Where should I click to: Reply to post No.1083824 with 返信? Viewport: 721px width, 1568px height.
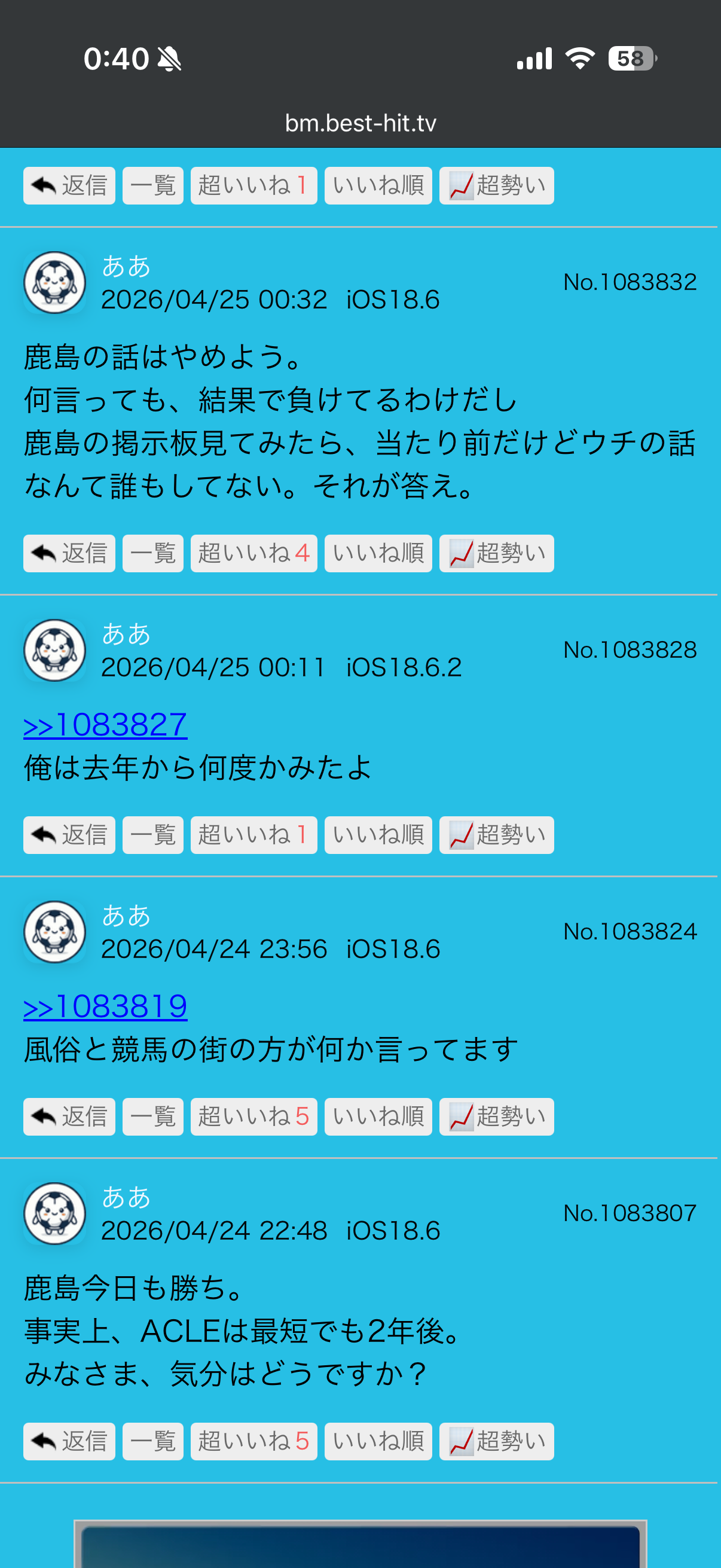[69, 1116]
